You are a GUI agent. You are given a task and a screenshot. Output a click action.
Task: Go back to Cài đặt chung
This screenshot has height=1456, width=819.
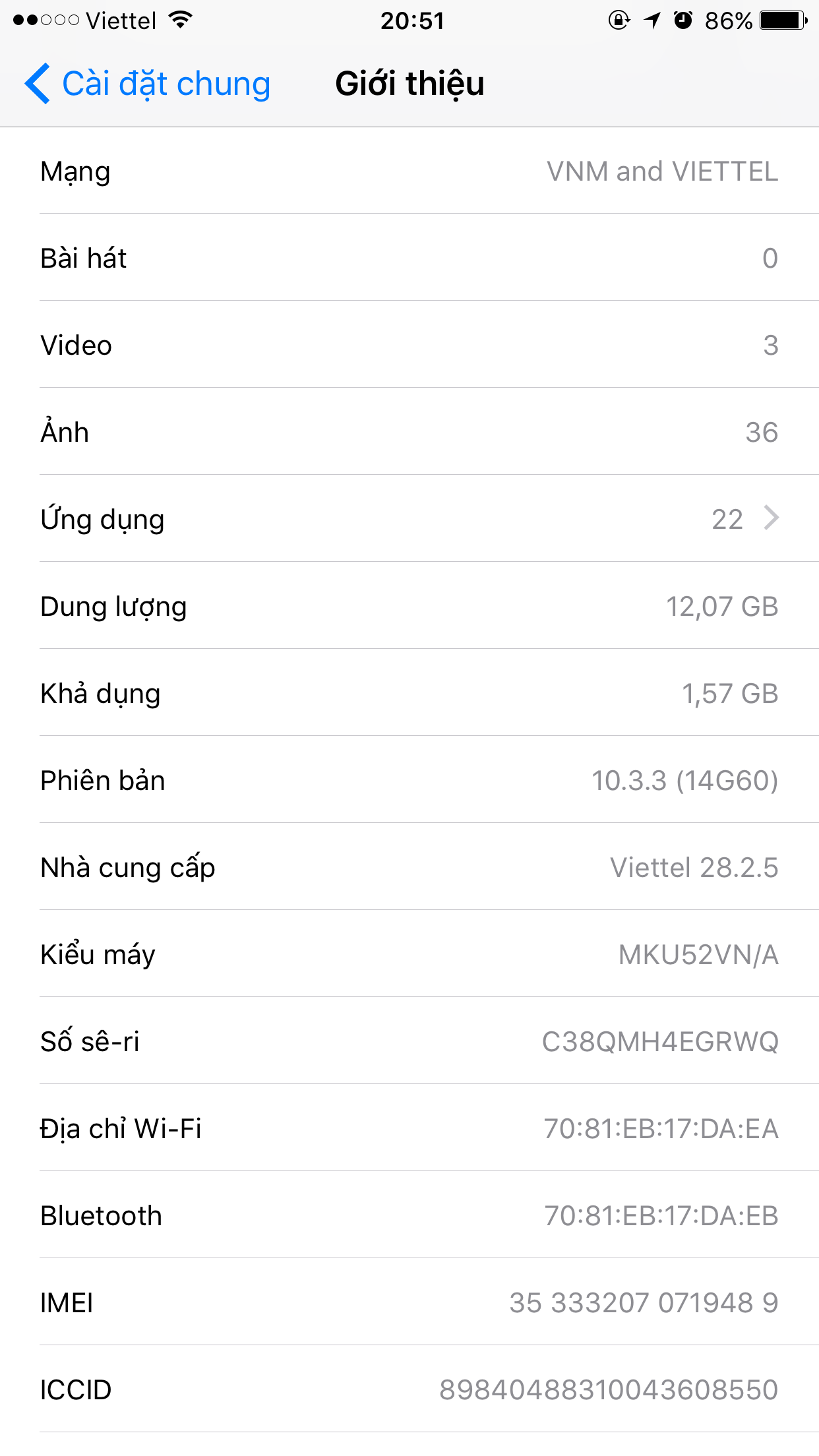(148, 84)
